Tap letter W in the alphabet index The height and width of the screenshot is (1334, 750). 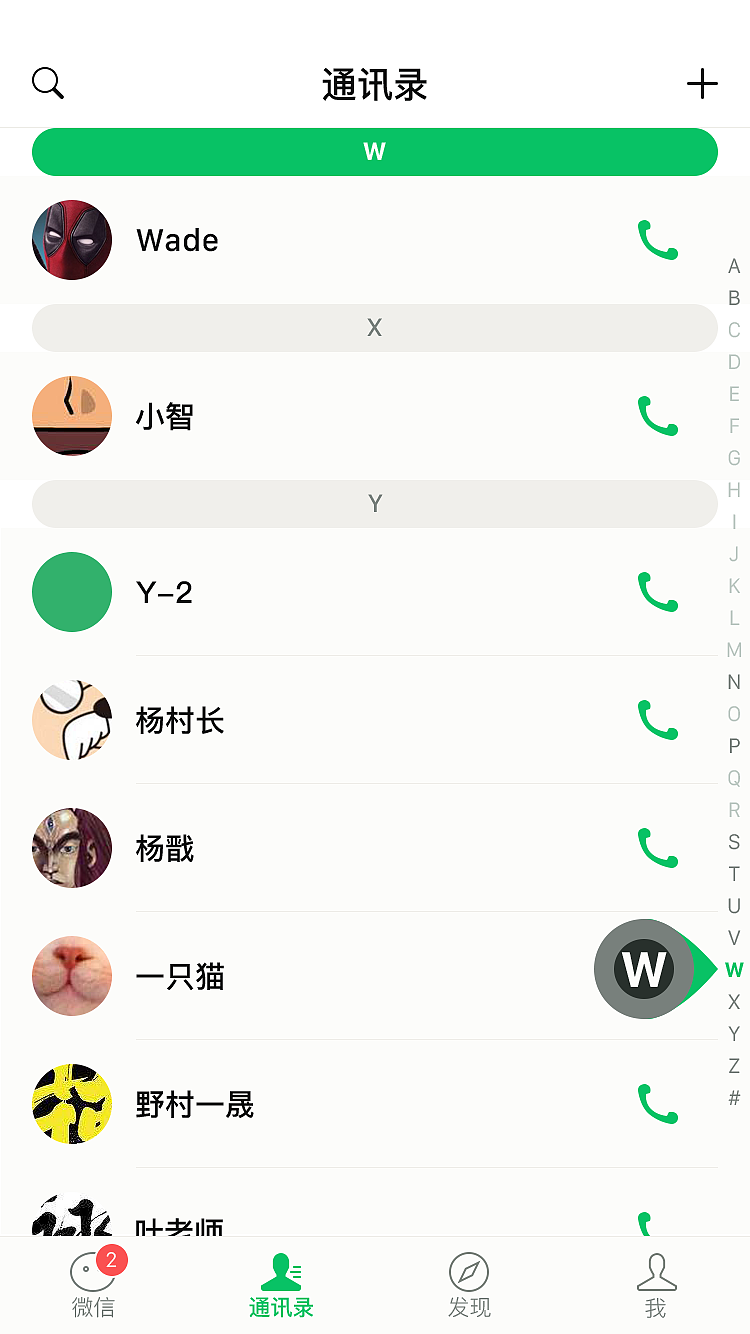tap(734, 970)
